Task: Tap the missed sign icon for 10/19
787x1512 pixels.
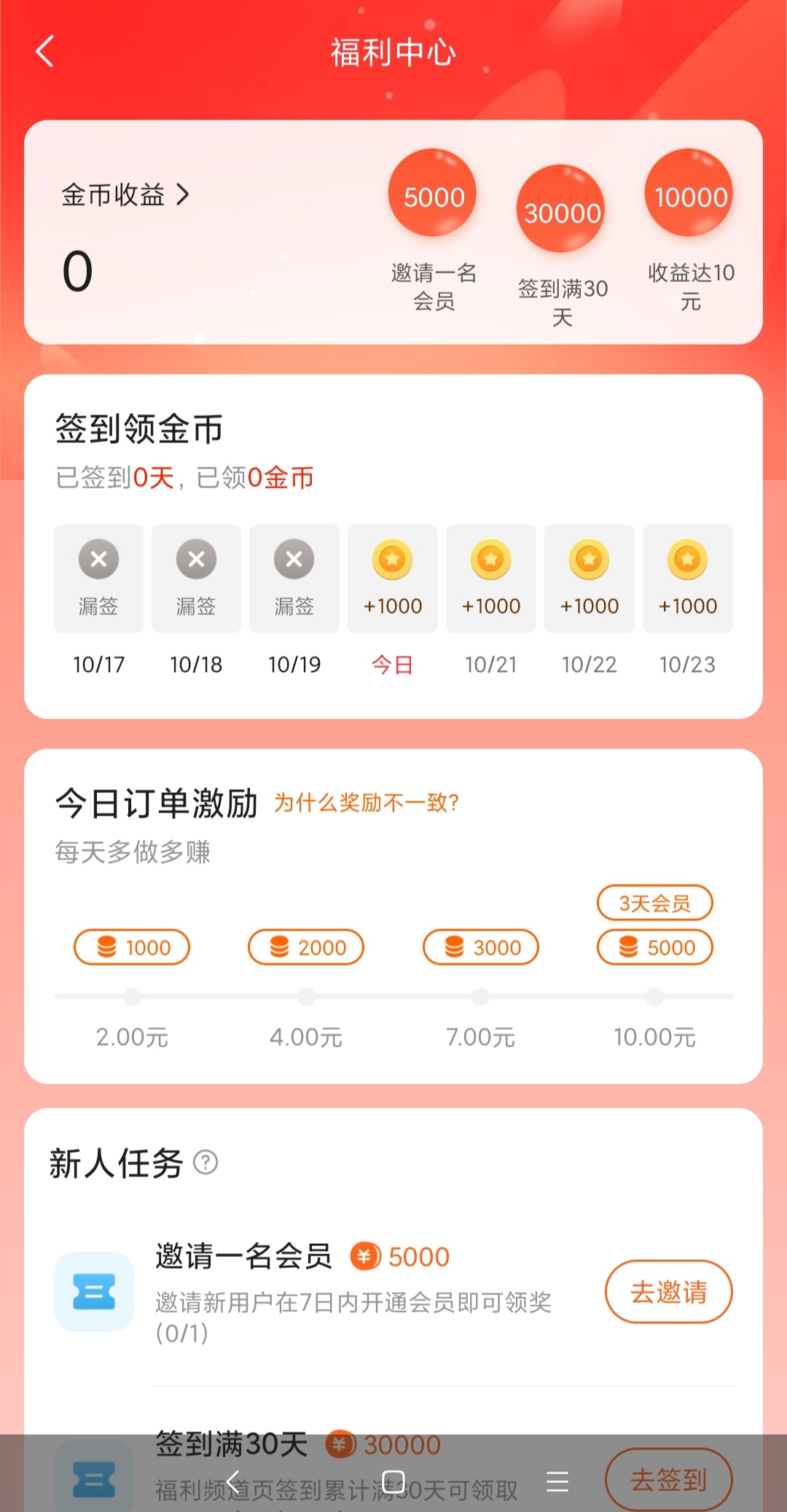Action: (294, 560)
